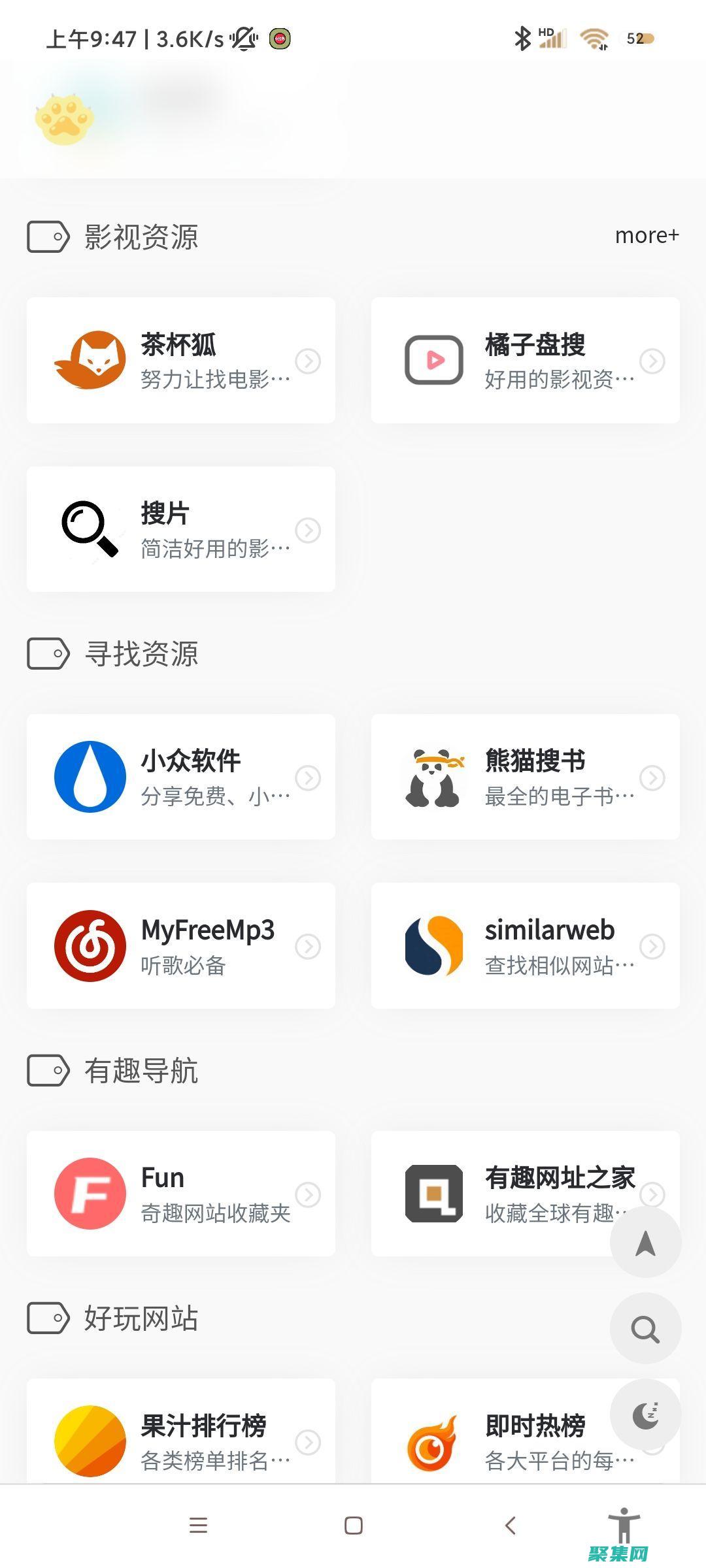Open the similarweb site icon

click(x=433, y=945)
